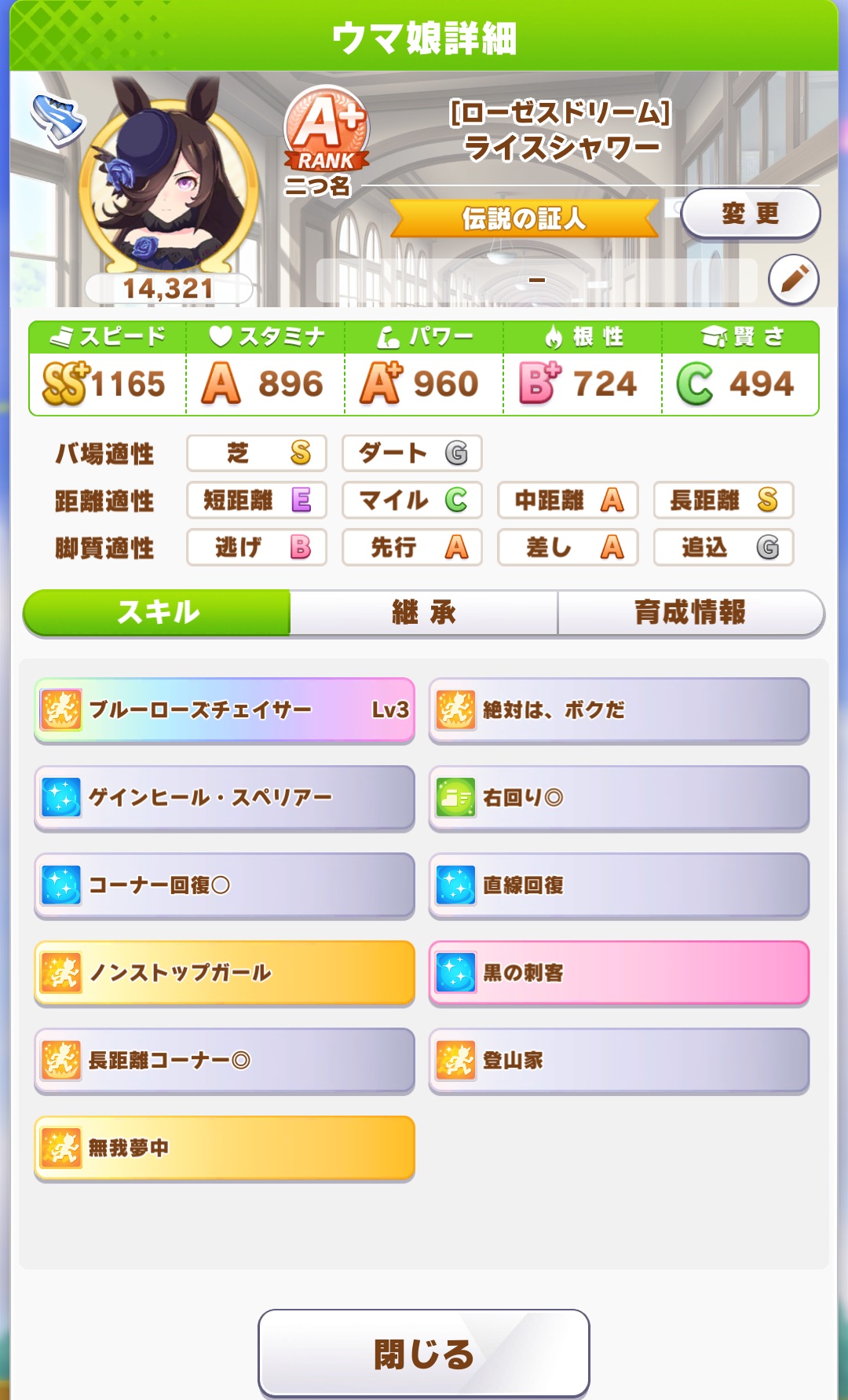This screenshot has width=848, height=1400.
Task: View the 直線回復 skill
Action: (x=619, y=885)
